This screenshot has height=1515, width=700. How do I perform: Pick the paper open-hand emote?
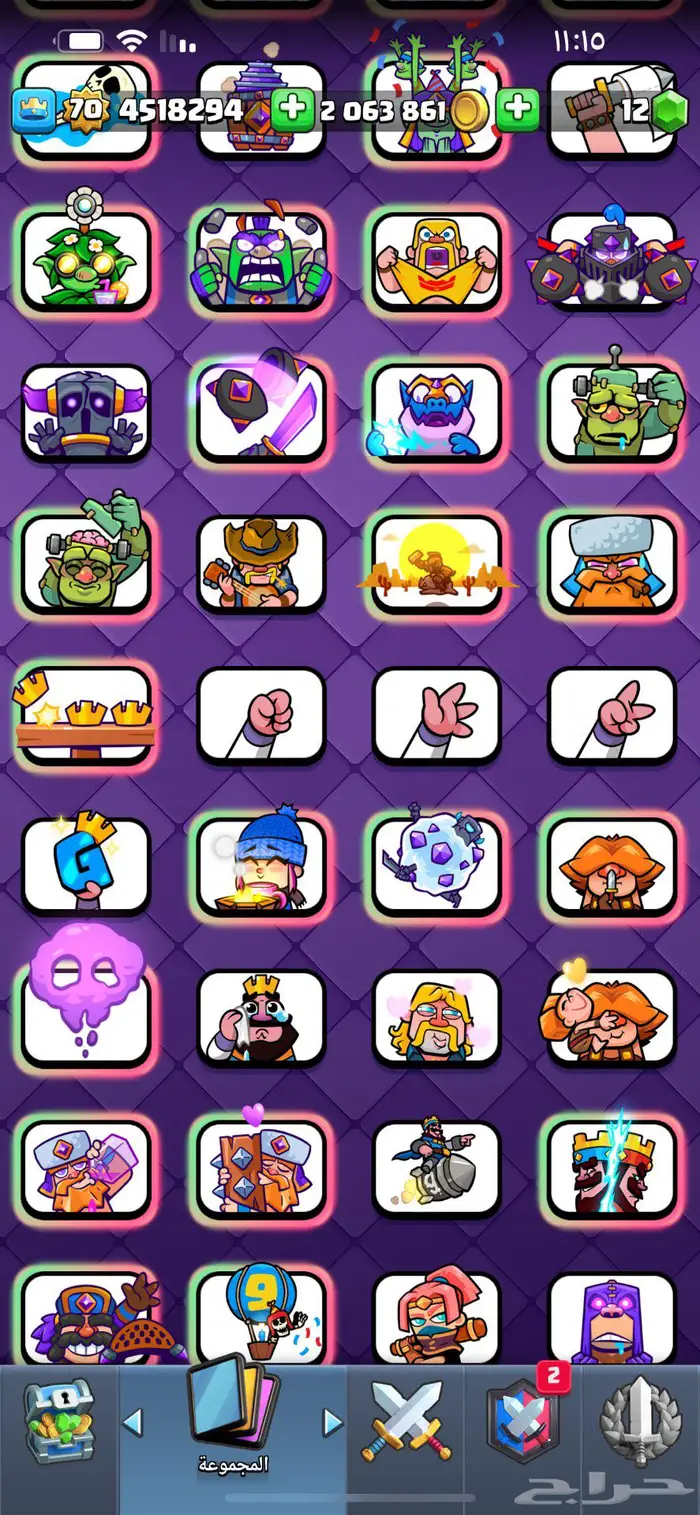click(436, 715)
